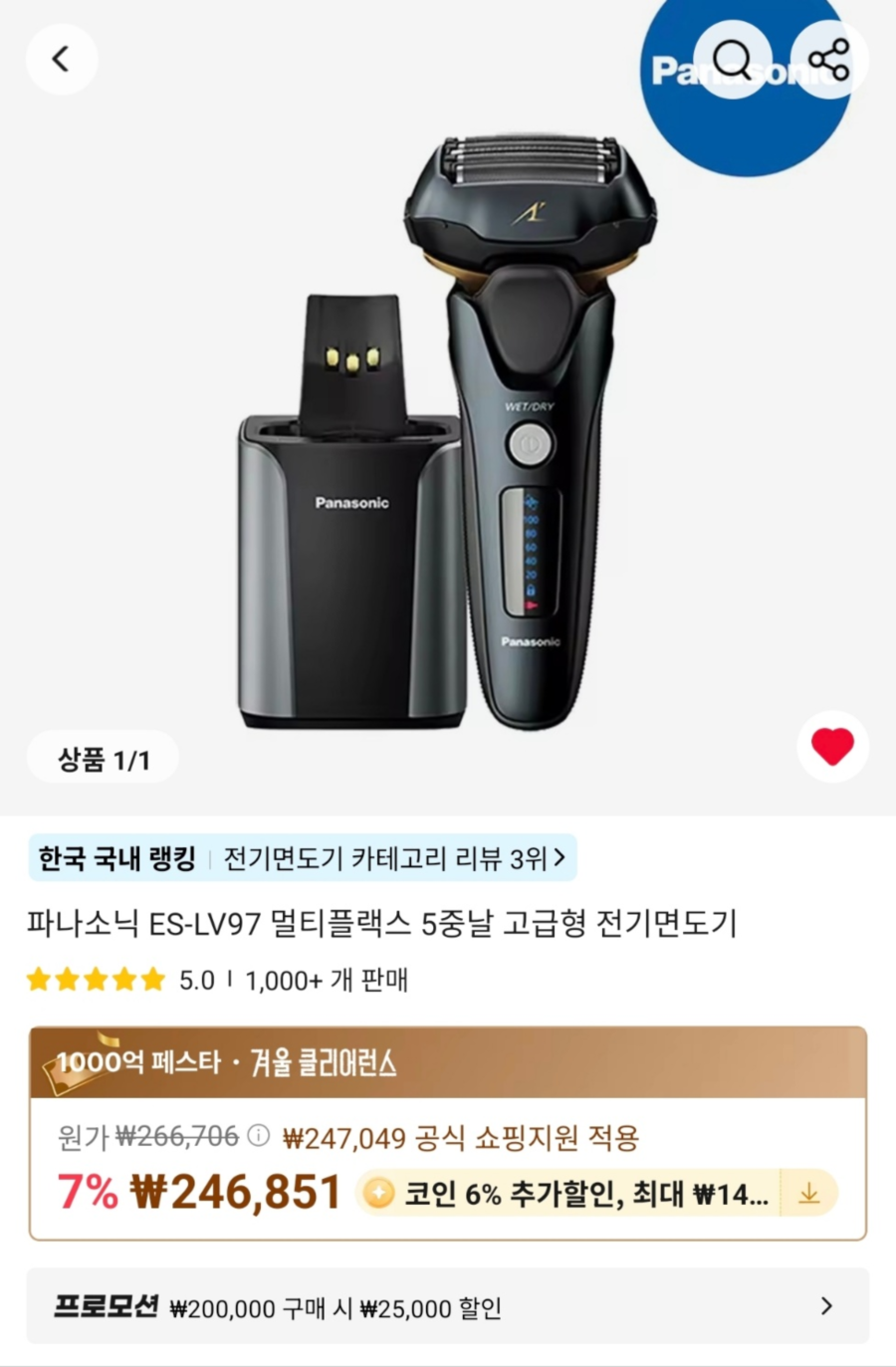Click the 1,000+ 개 판매 text
The image size is (896, 1367).
pyautogui.click(x=330, y=979)
